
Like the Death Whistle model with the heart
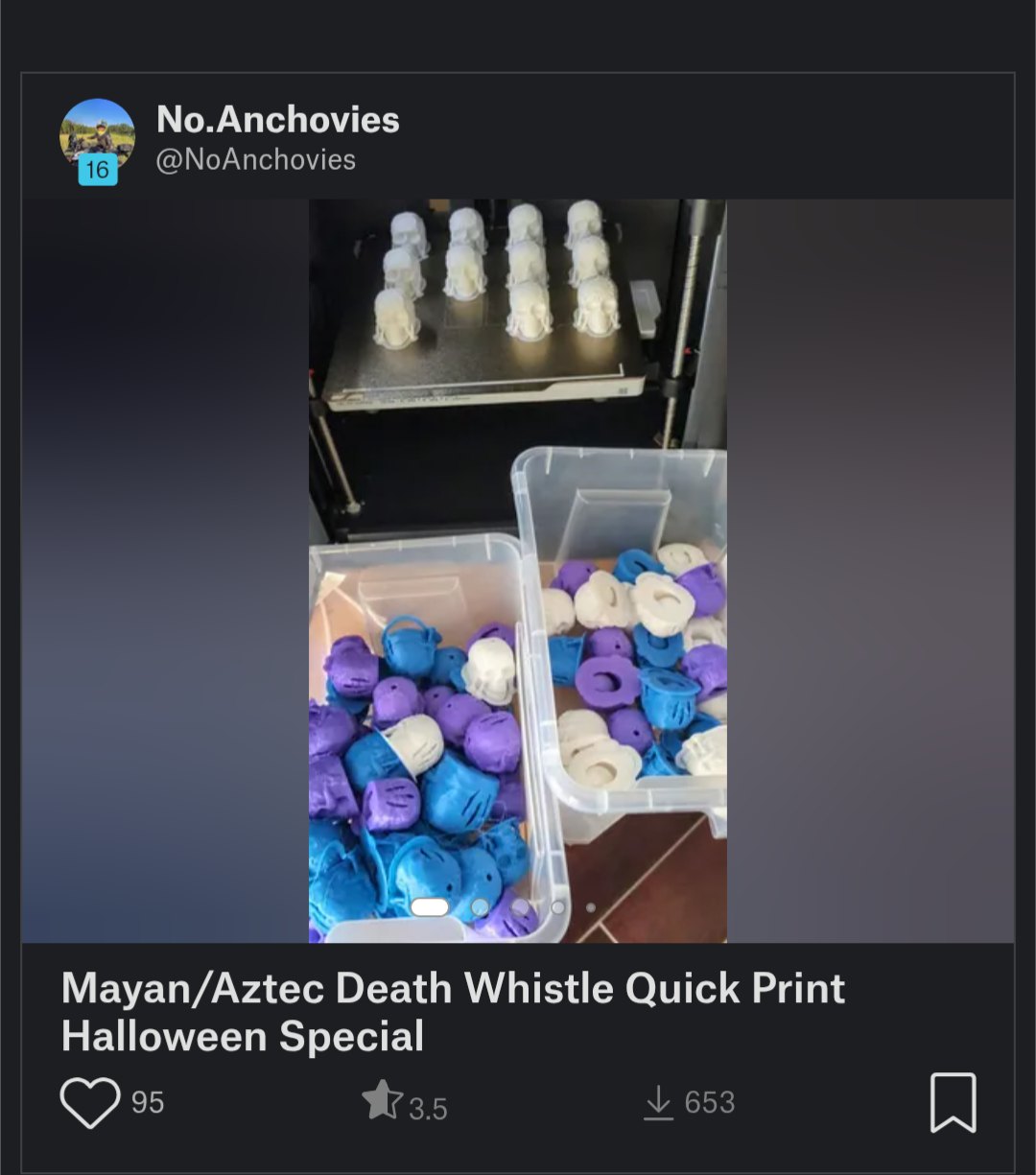[90, 1102]
